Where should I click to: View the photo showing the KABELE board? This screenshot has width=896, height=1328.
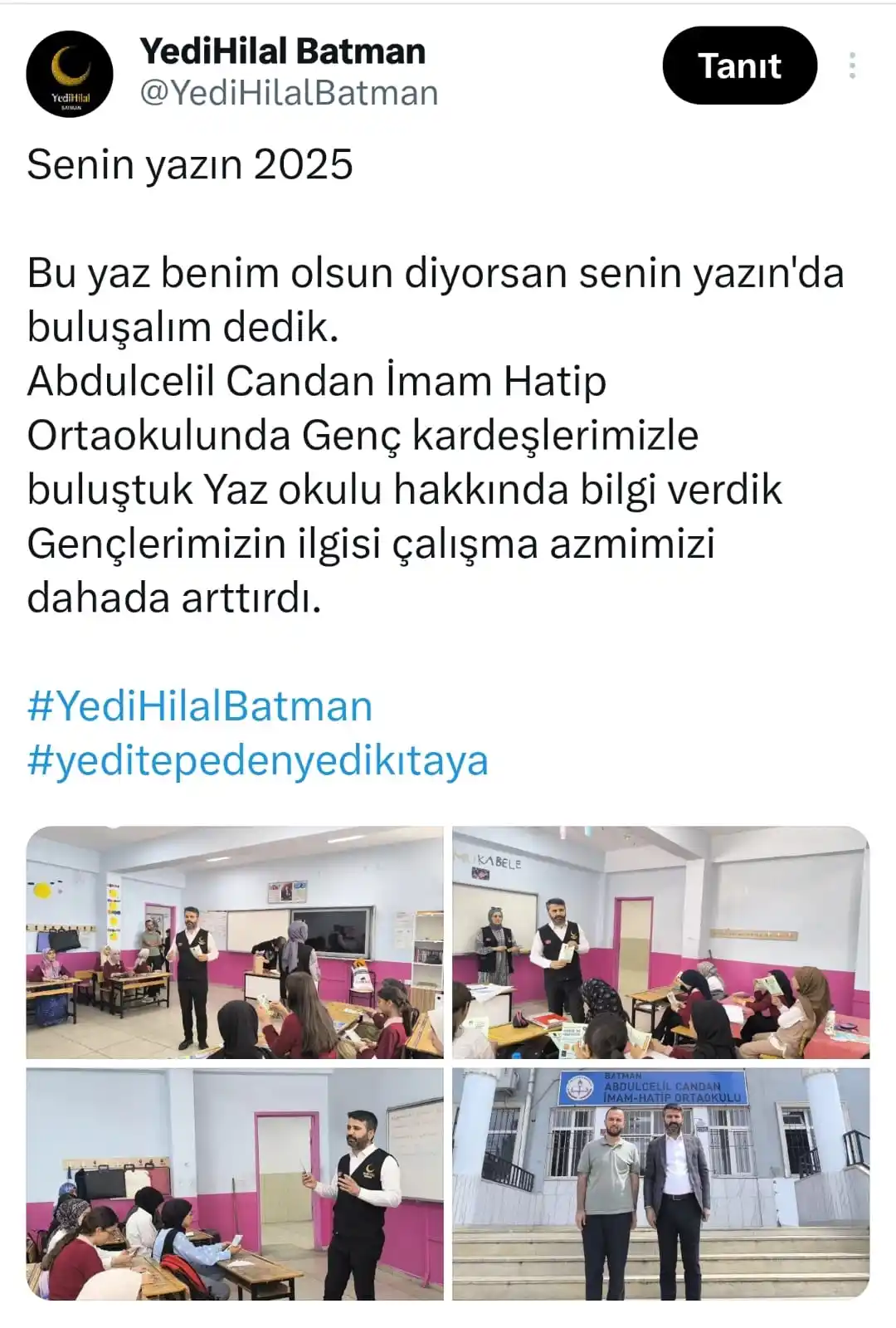(660, 942)
